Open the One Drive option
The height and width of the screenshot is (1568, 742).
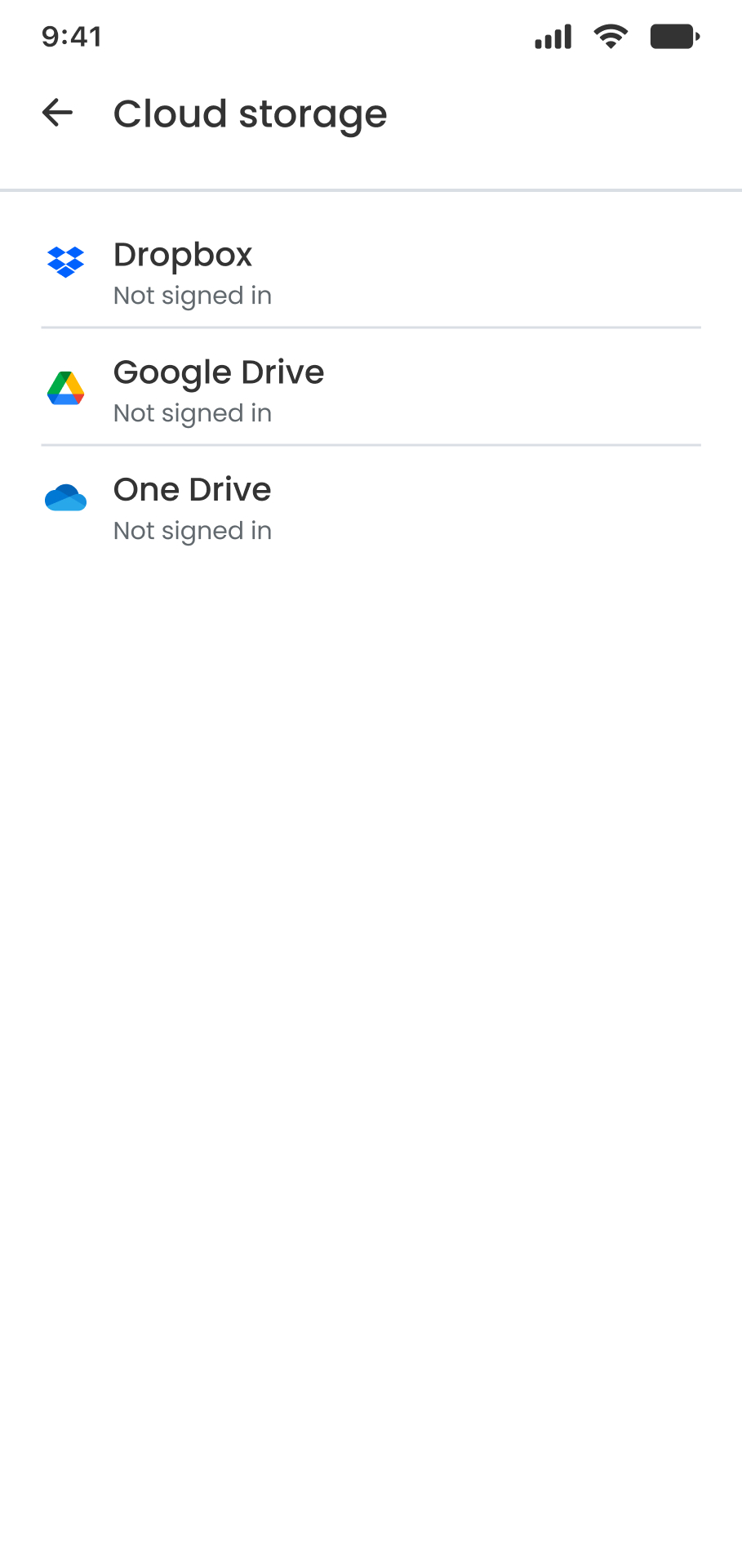point(371,508)
